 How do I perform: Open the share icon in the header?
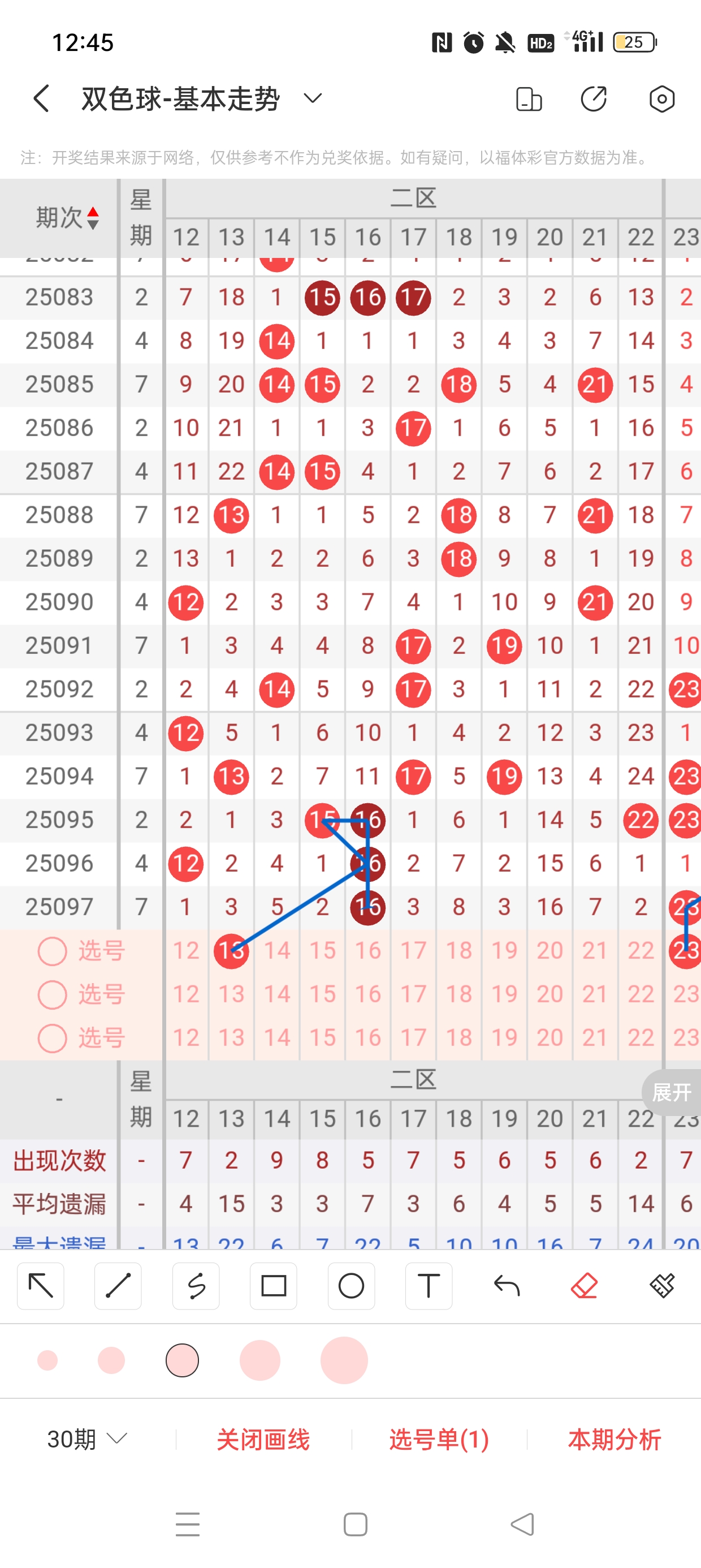pos(594,98)
